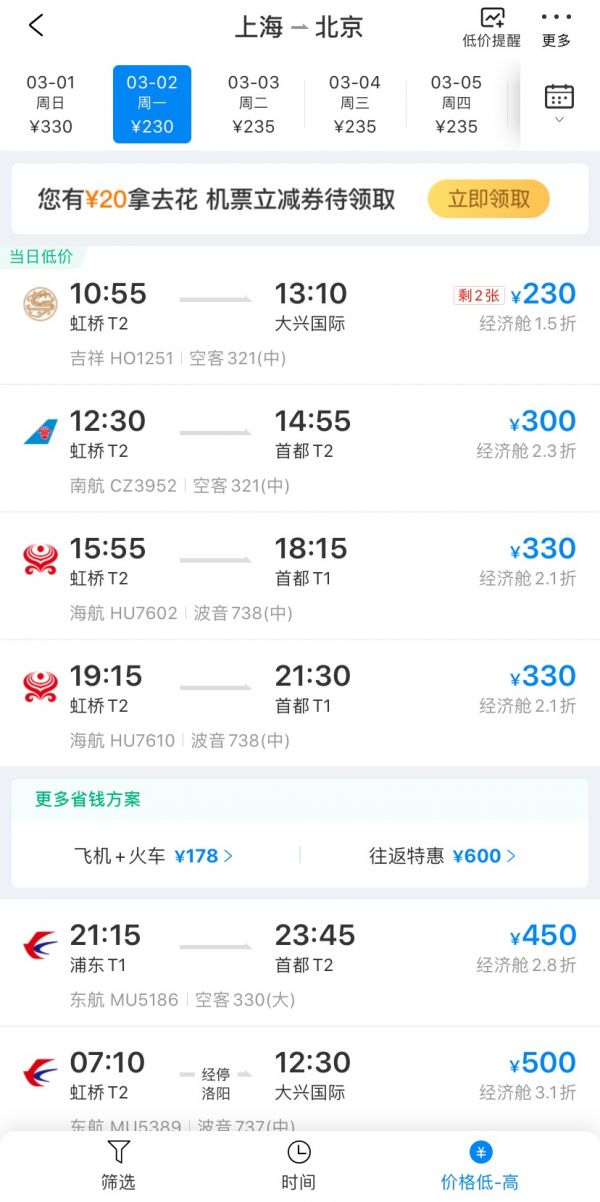Open 海航 HU7602 flight at 15:55
This screenshot has height=1202, width=600.
coord(300,576)
